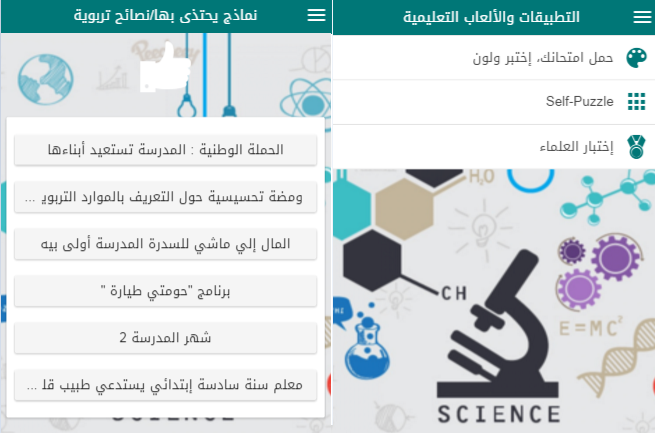655x433 pixels.
Task: Open drawer menu beside التطبيقات والألعاب التعليمية title
Action: click(642, 16)
